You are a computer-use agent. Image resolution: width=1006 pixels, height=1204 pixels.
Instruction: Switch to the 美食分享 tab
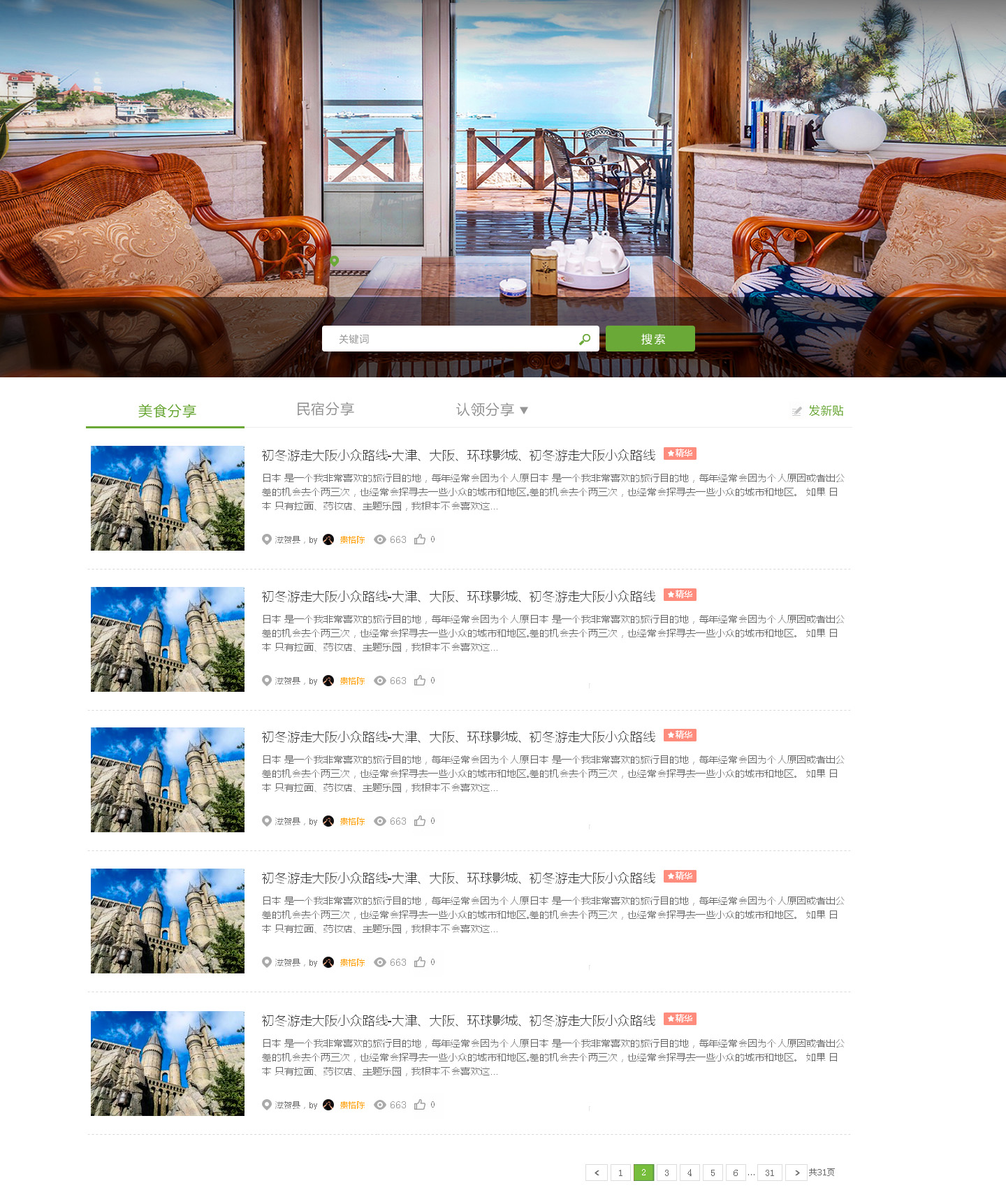[166, 411]
